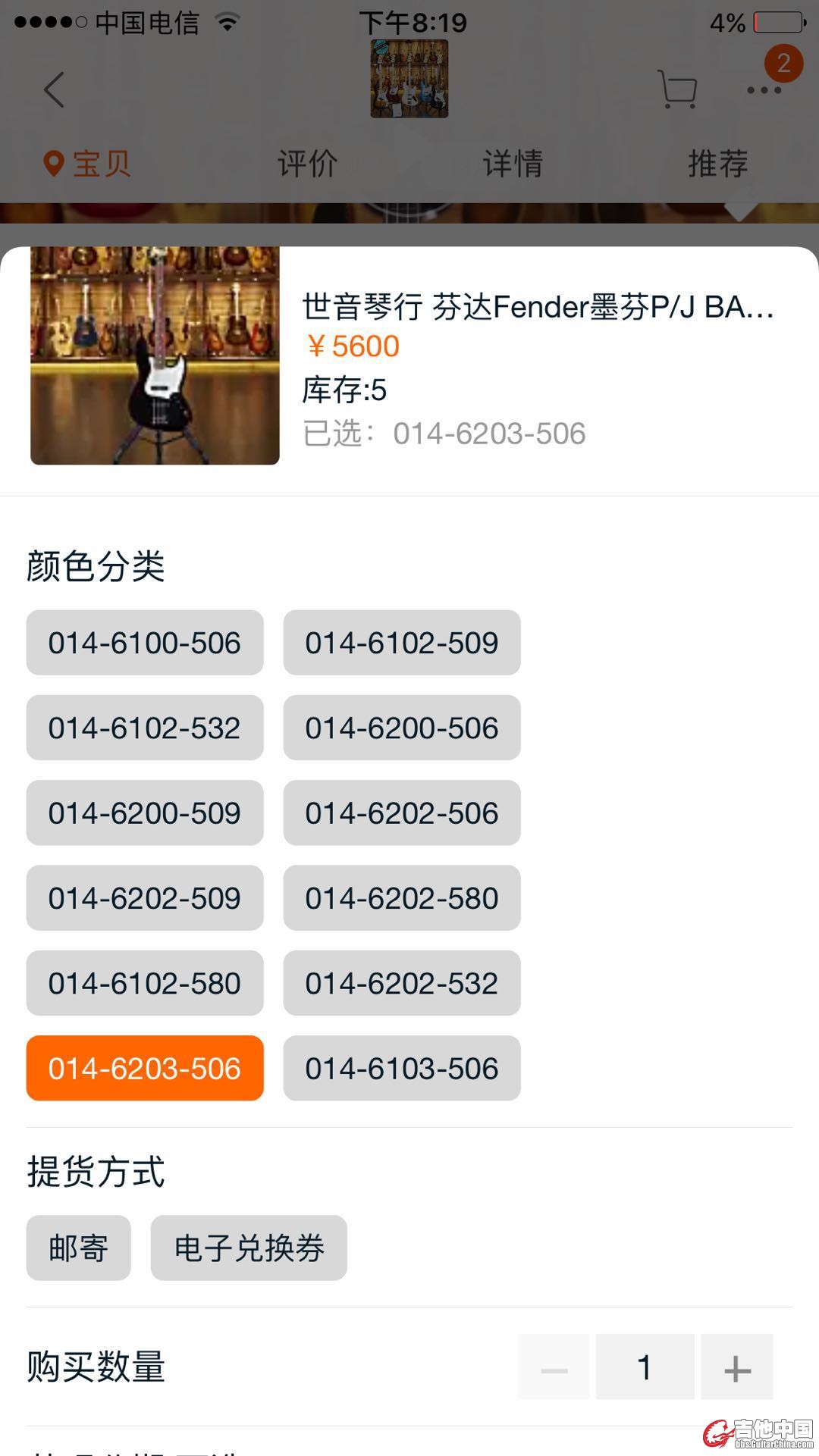Viewport: 819px width, 1456px height.
Task: Pick variant 014-6200-509
Action: (145, 813)
